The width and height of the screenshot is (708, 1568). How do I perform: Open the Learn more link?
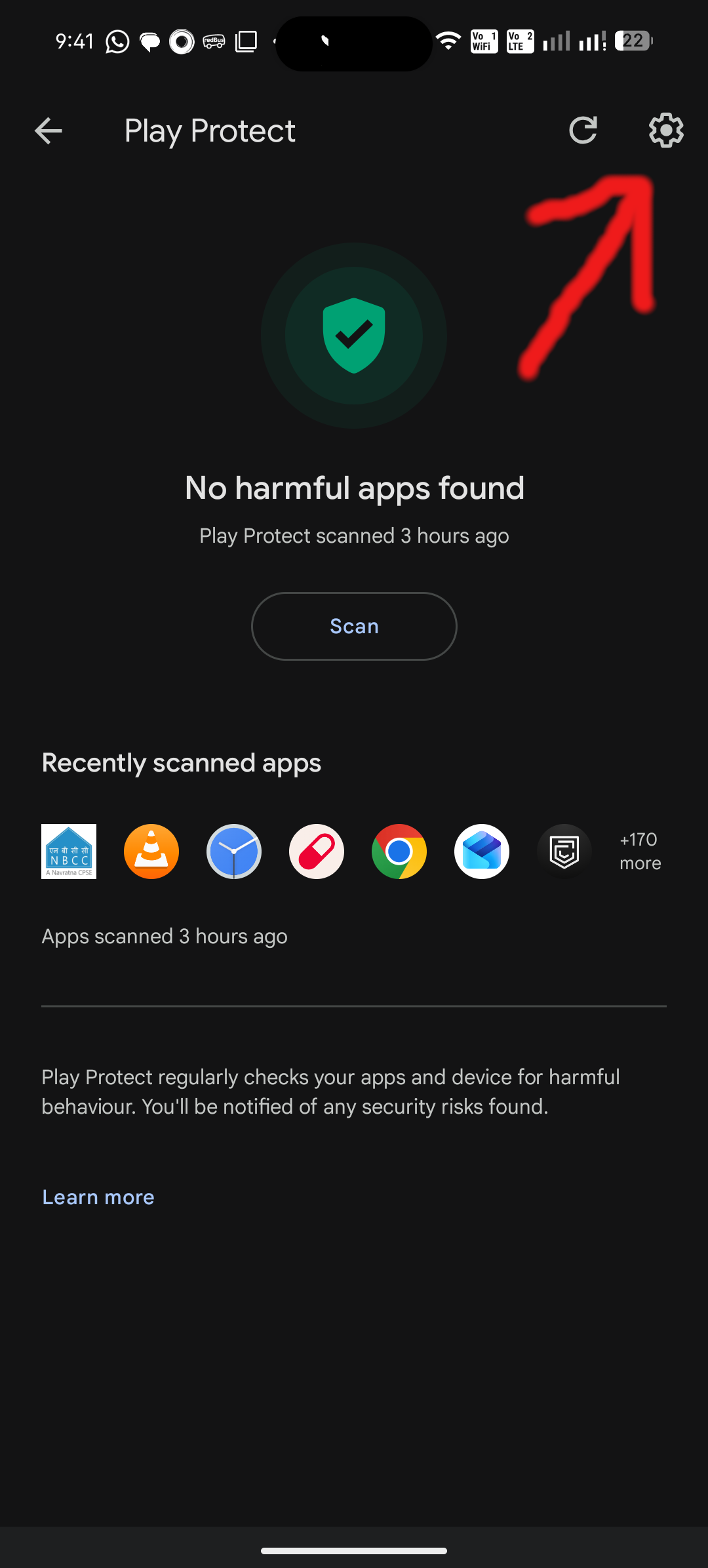(x=98, y=1197)
